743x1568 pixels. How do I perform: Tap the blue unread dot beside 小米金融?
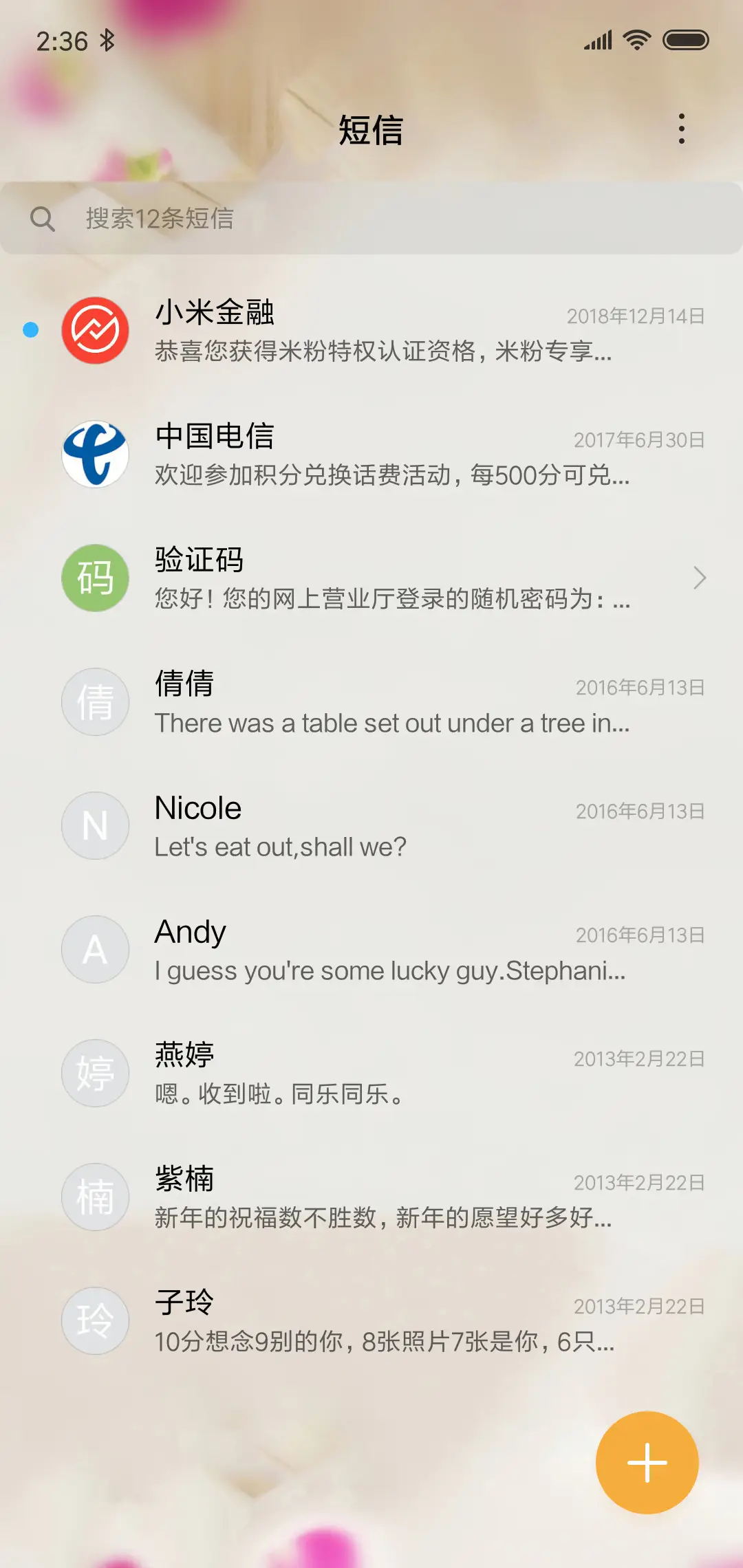pyautogui.click(x=30, y=330)
